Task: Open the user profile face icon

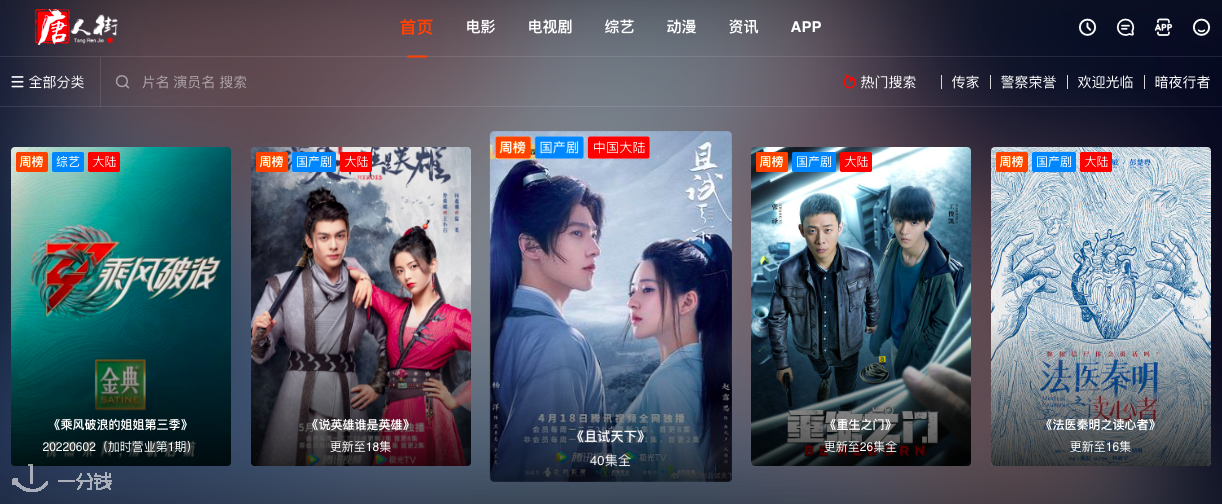Action: coord(1201,27)
